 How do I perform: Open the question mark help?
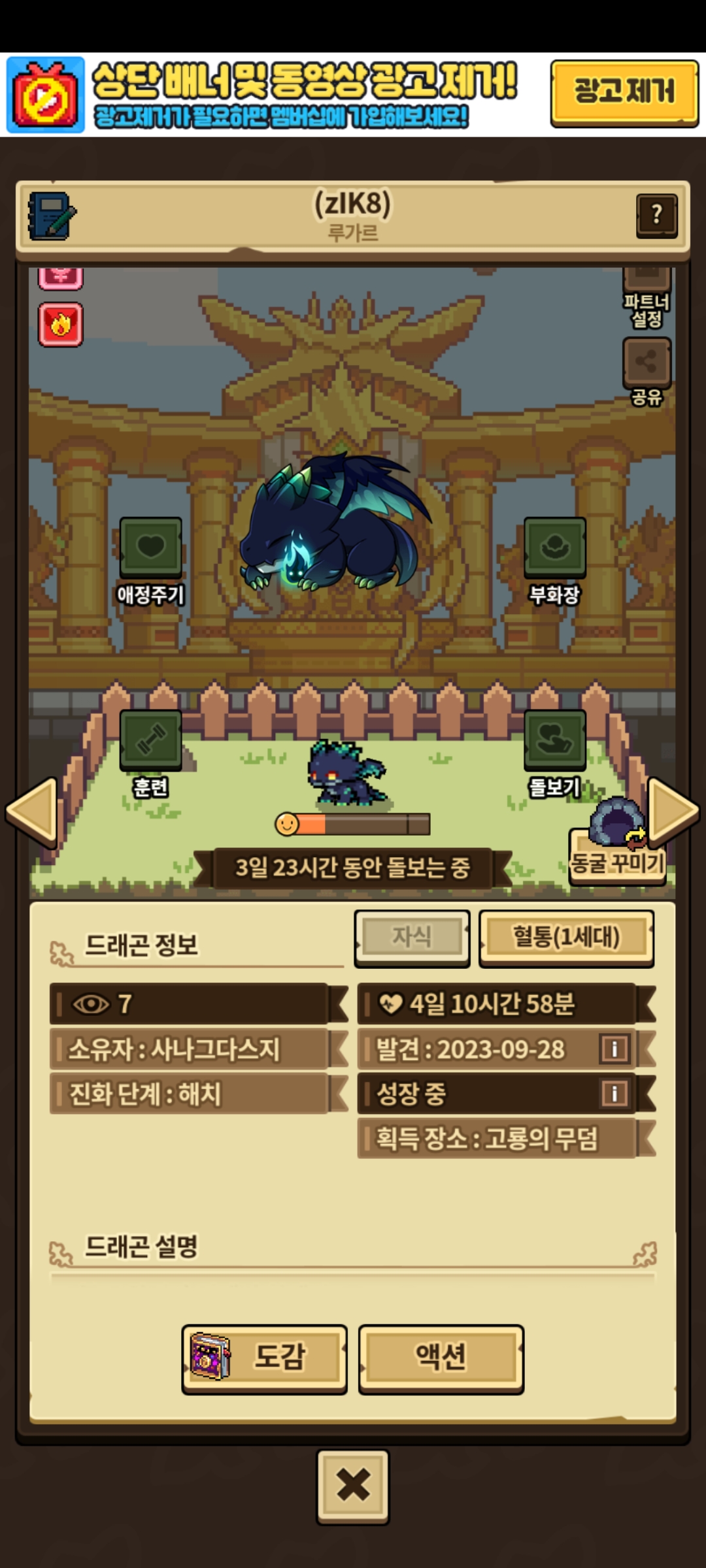click(x=656, y=215)
